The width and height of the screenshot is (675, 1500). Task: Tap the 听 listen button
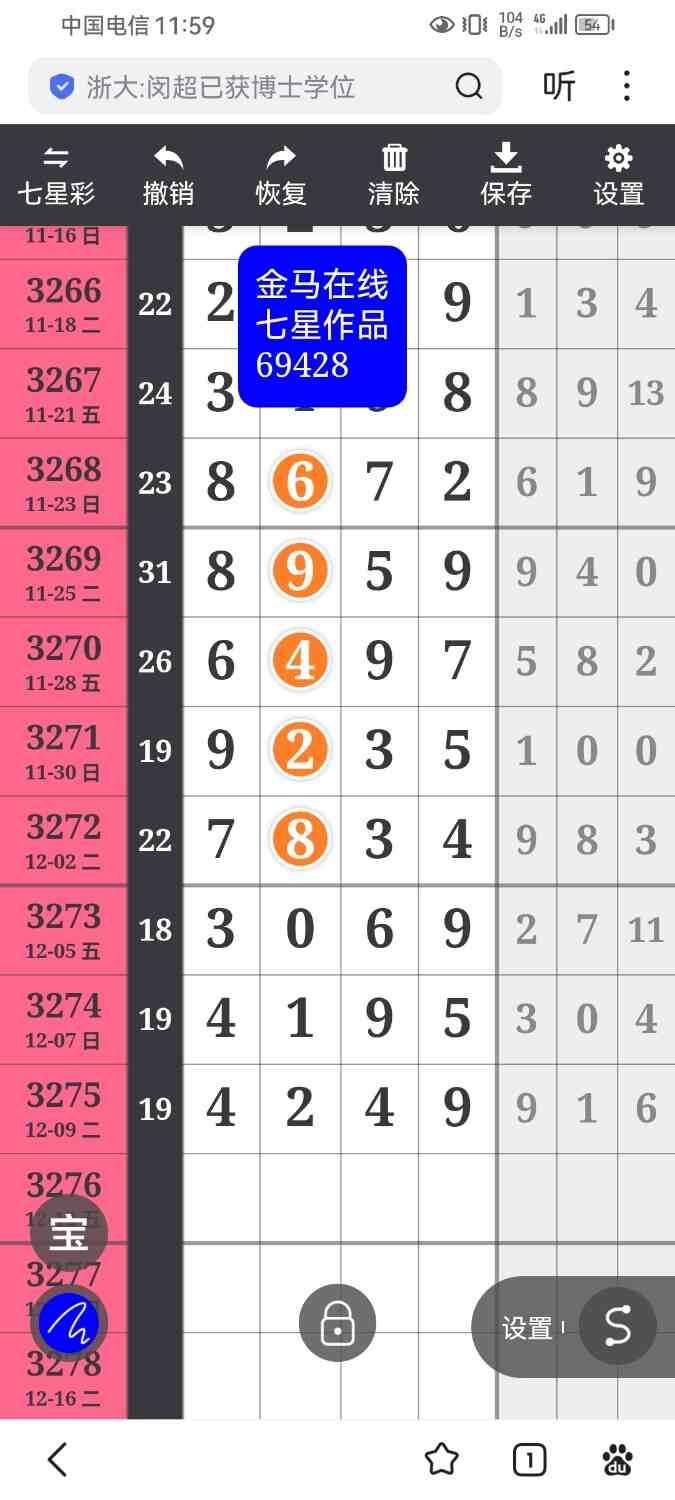click(559, 87)
